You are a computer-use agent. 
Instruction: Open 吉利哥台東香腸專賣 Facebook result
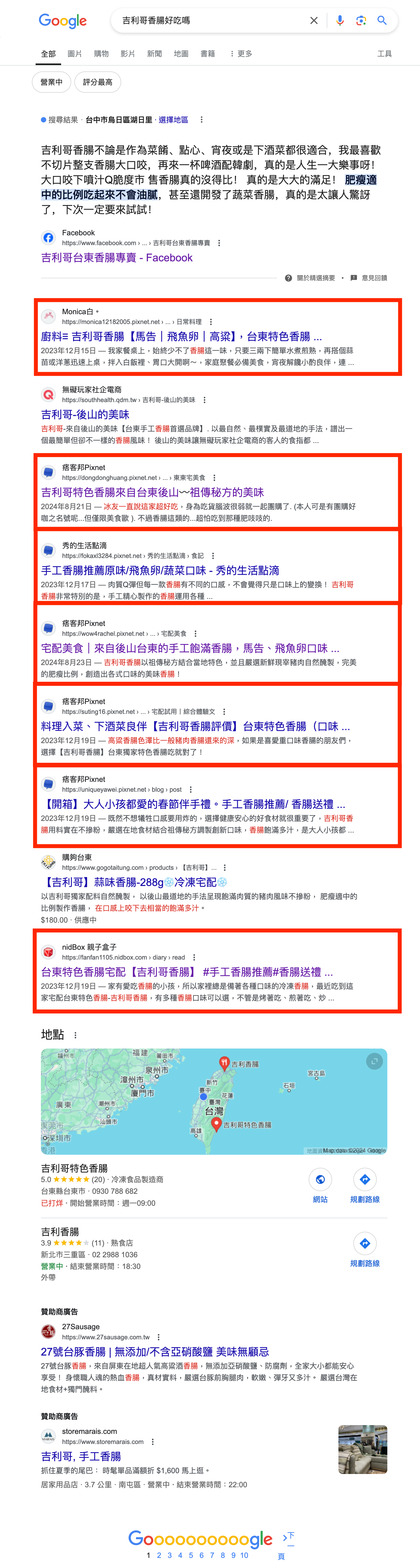tap(116, 257)
